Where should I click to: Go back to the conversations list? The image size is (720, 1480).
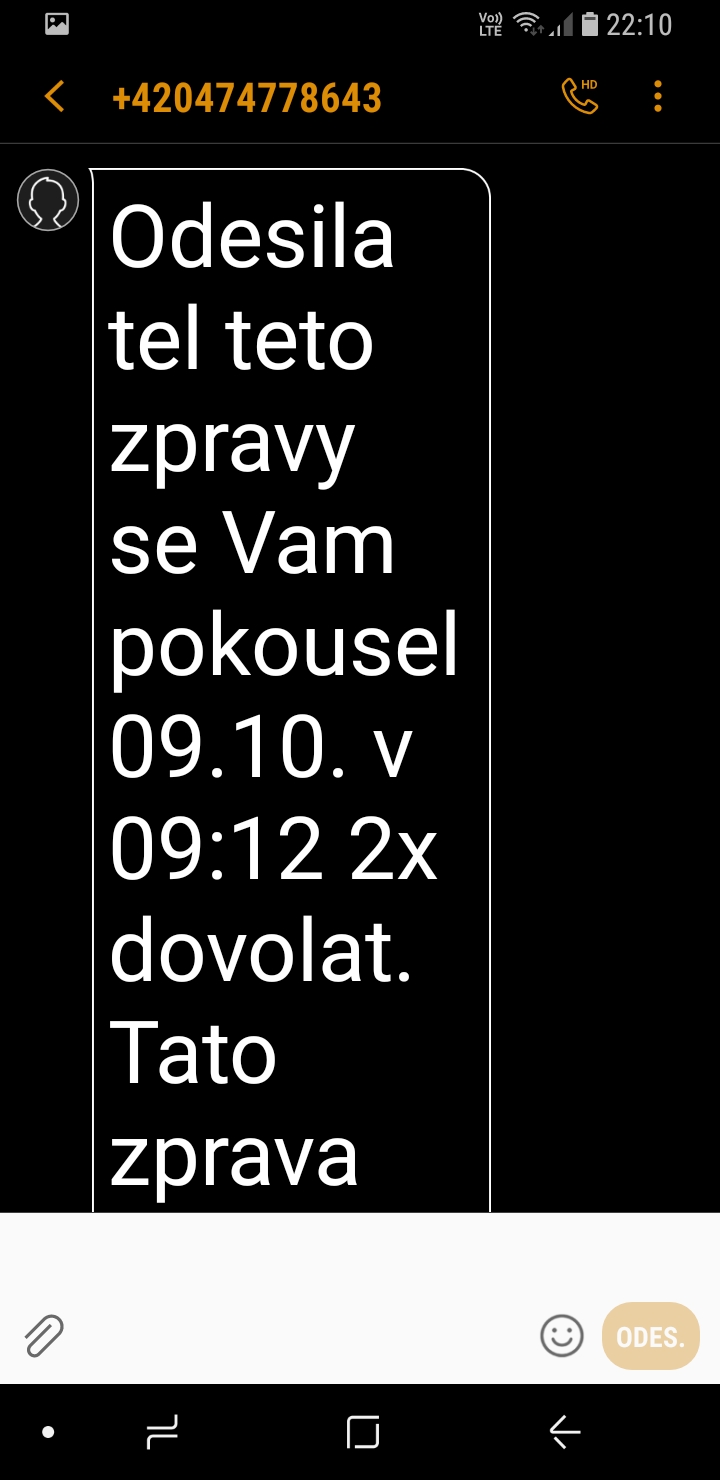coord(55,97)
